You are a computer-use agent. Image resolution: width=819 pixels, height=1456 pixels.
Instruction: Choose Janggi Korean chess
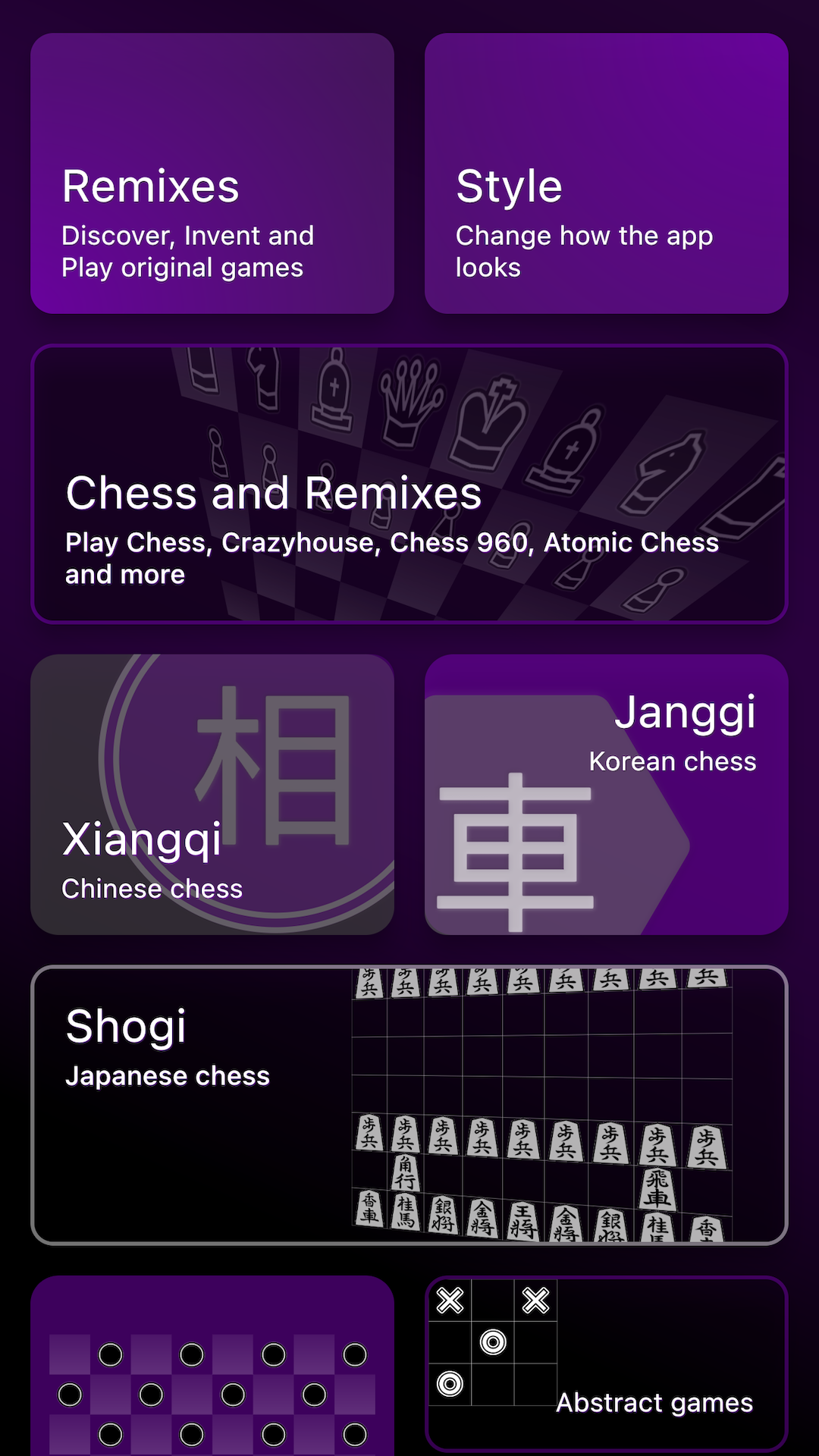(607, 794)
